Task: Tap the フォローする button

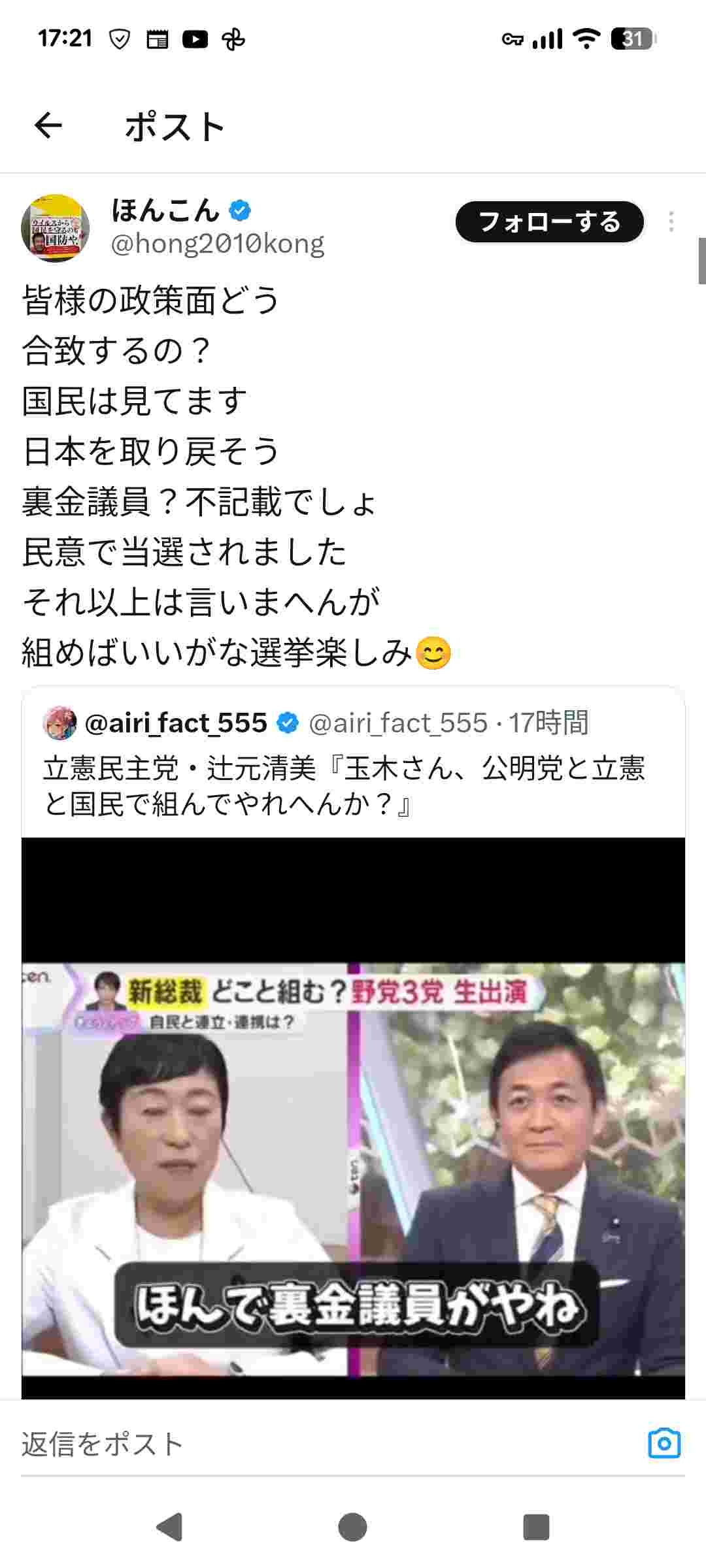Action: [549, 222]
